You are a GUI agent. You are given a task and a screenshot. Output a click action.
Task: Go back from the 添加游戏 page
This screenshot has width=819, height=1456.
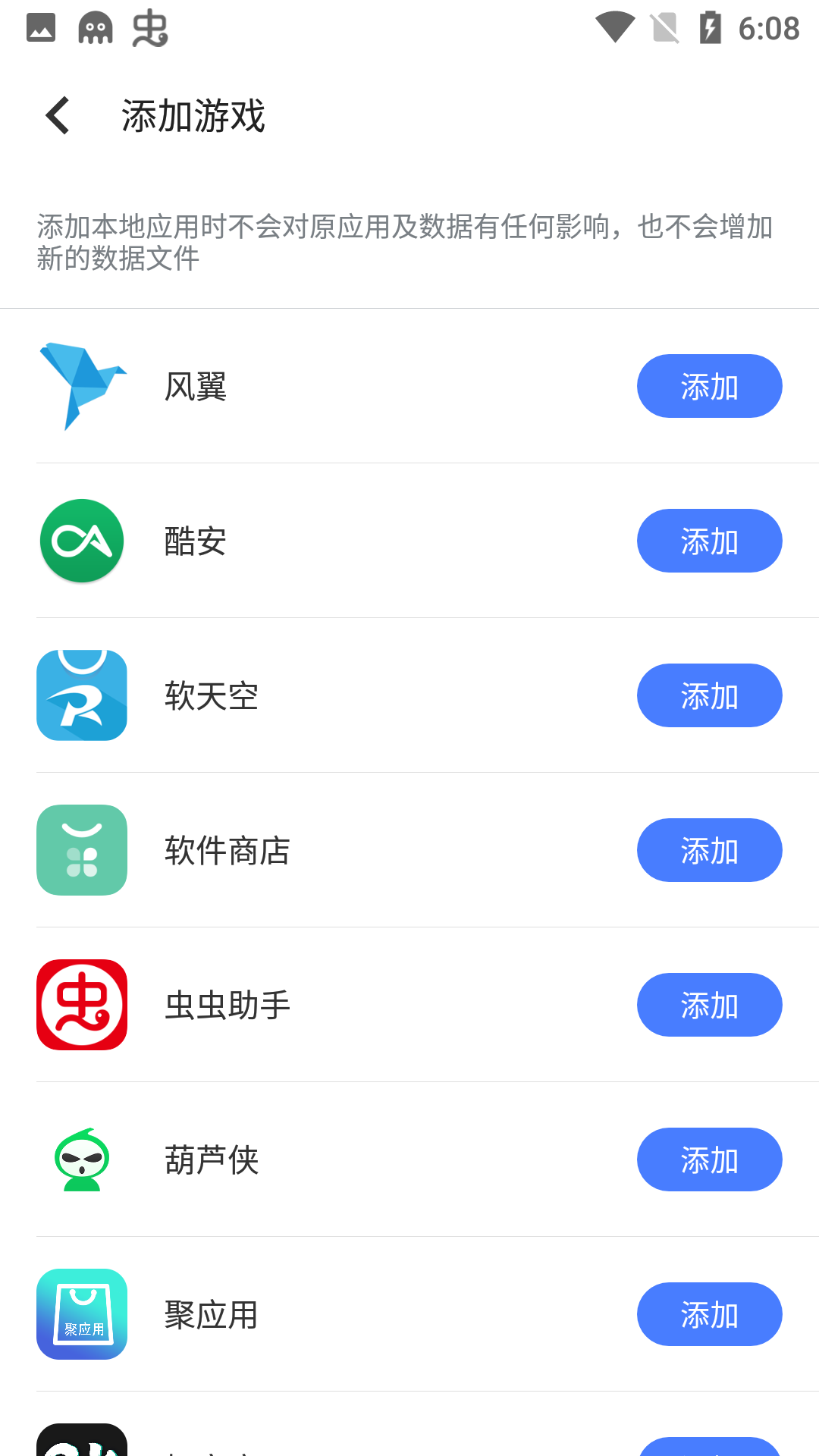58,116
